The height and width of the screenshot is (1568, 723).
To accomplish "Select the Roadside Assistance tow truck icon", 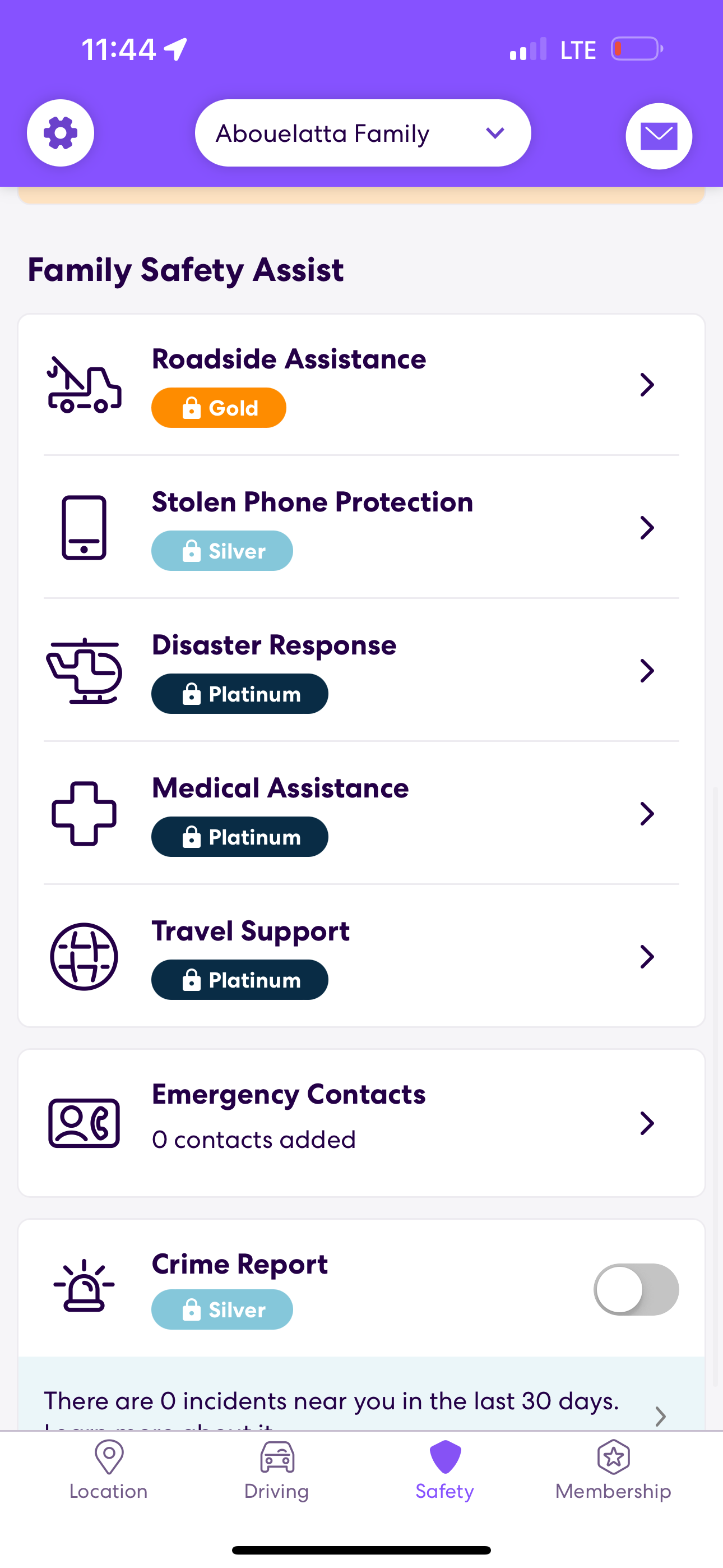I will coord(84,384).
